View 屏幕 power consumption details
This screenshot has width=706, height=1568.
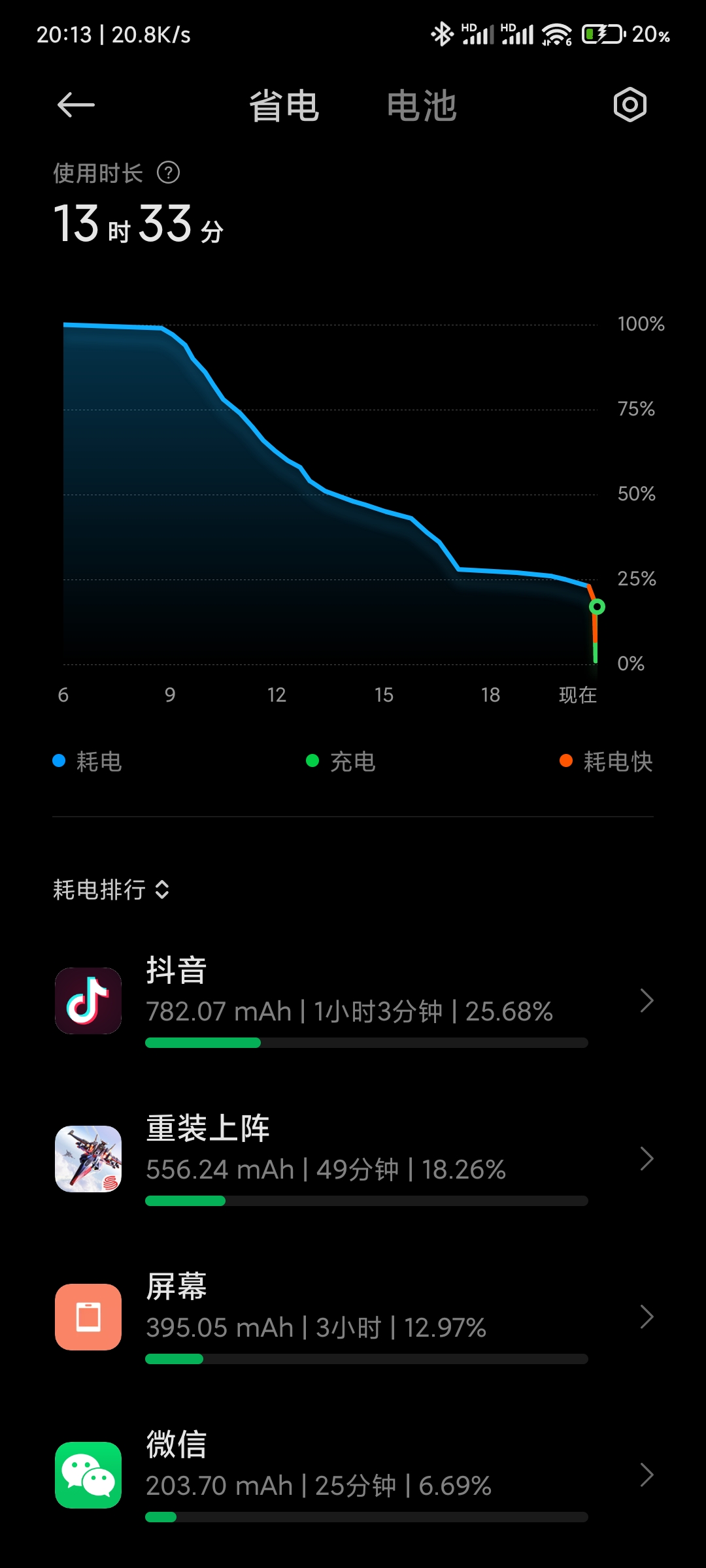(353, 1317)
